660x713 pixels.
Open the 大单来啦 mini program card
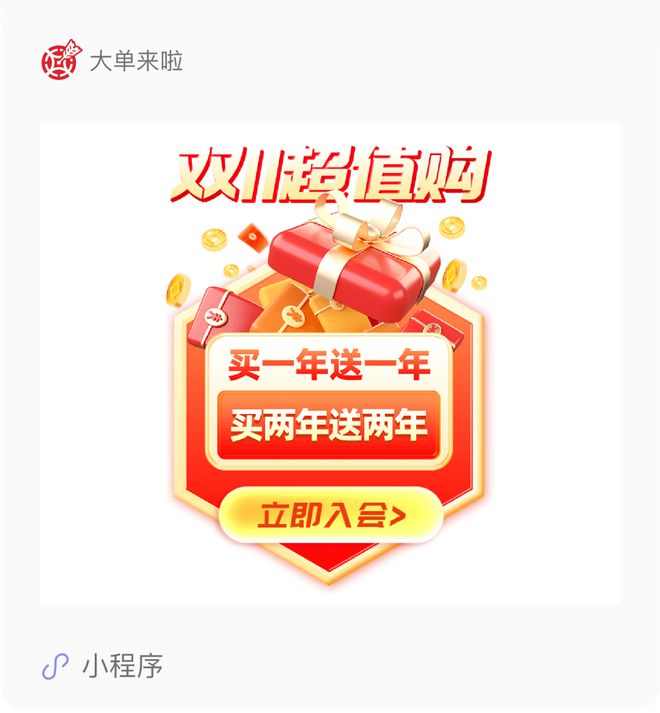click(330, 362)
